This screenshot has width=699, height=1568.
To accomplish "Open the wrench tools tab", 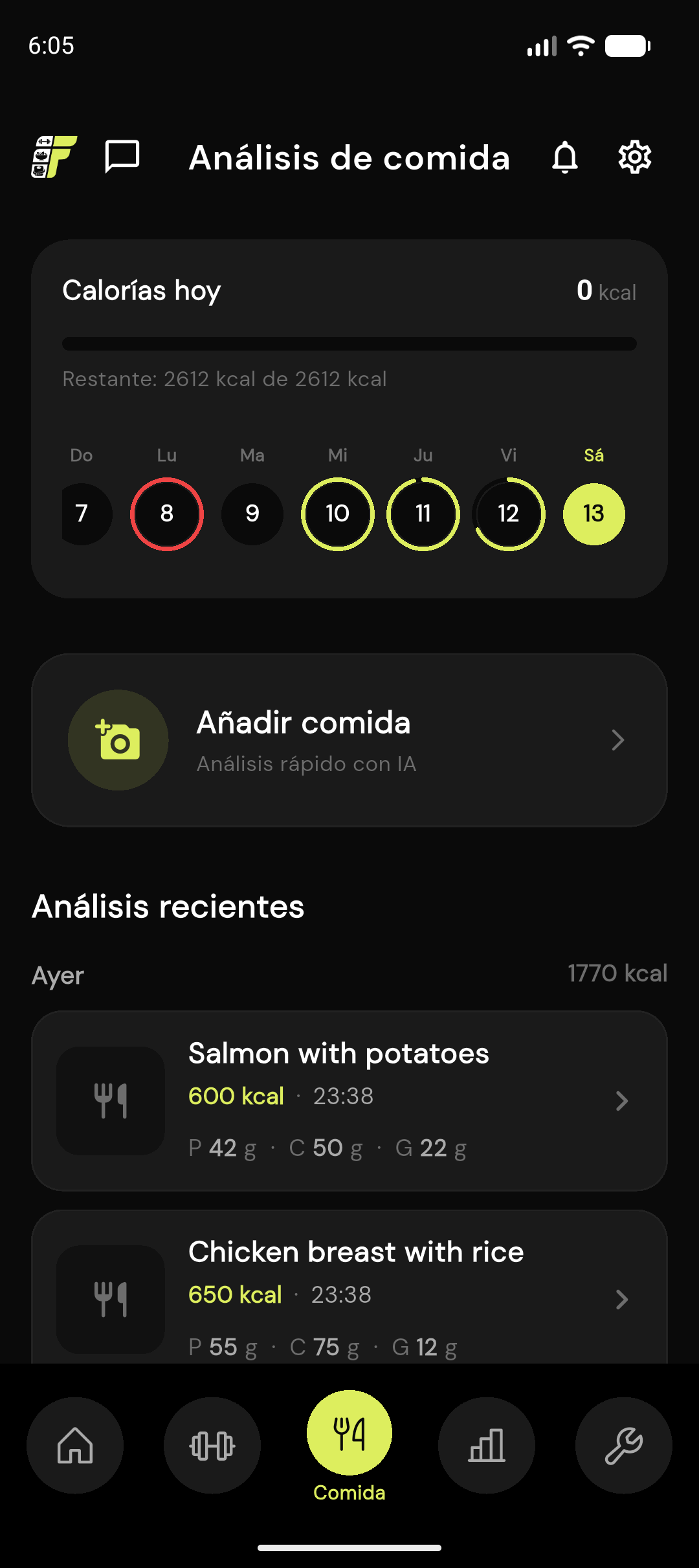I will [624, 1445].
